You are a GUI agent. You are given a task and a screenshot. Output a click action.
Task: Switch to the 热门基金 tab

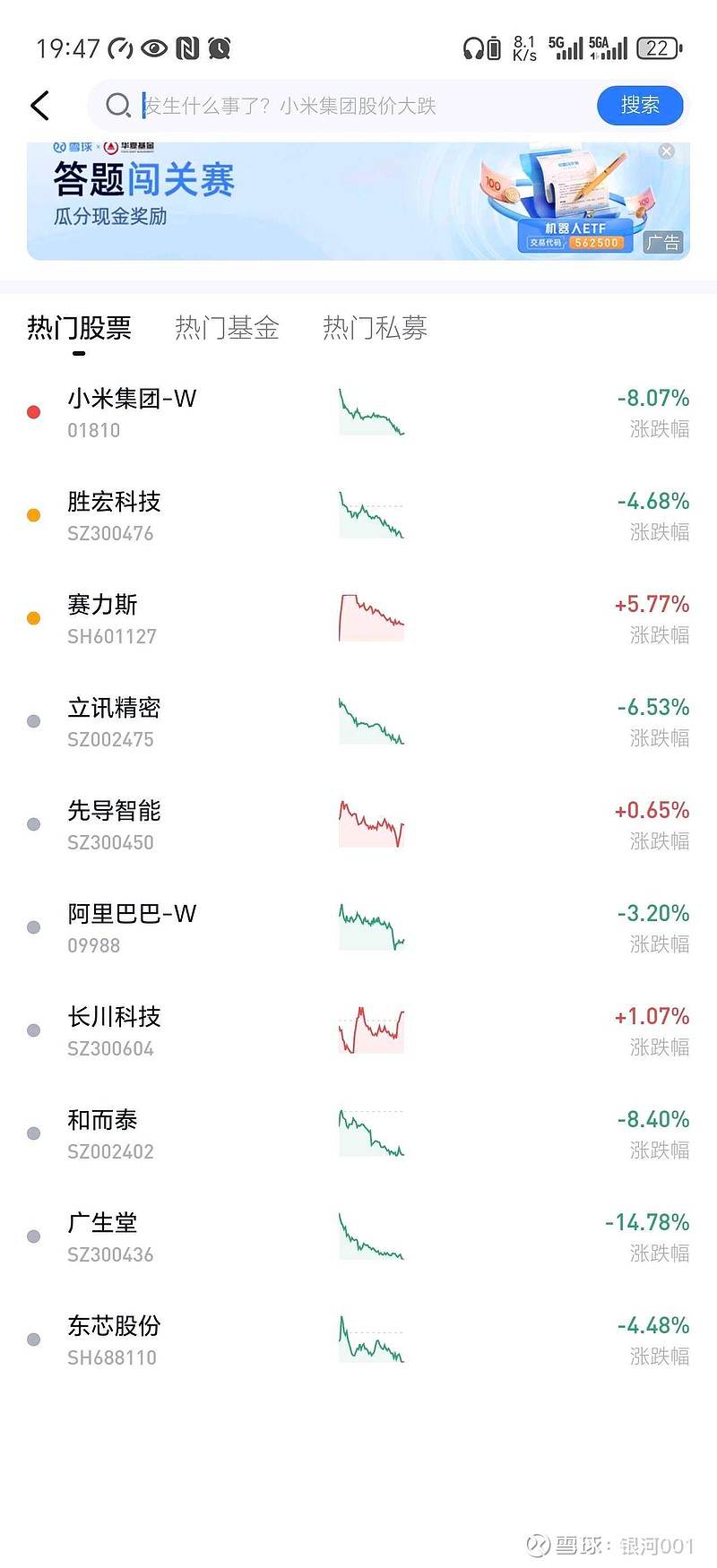pos(227,328)
